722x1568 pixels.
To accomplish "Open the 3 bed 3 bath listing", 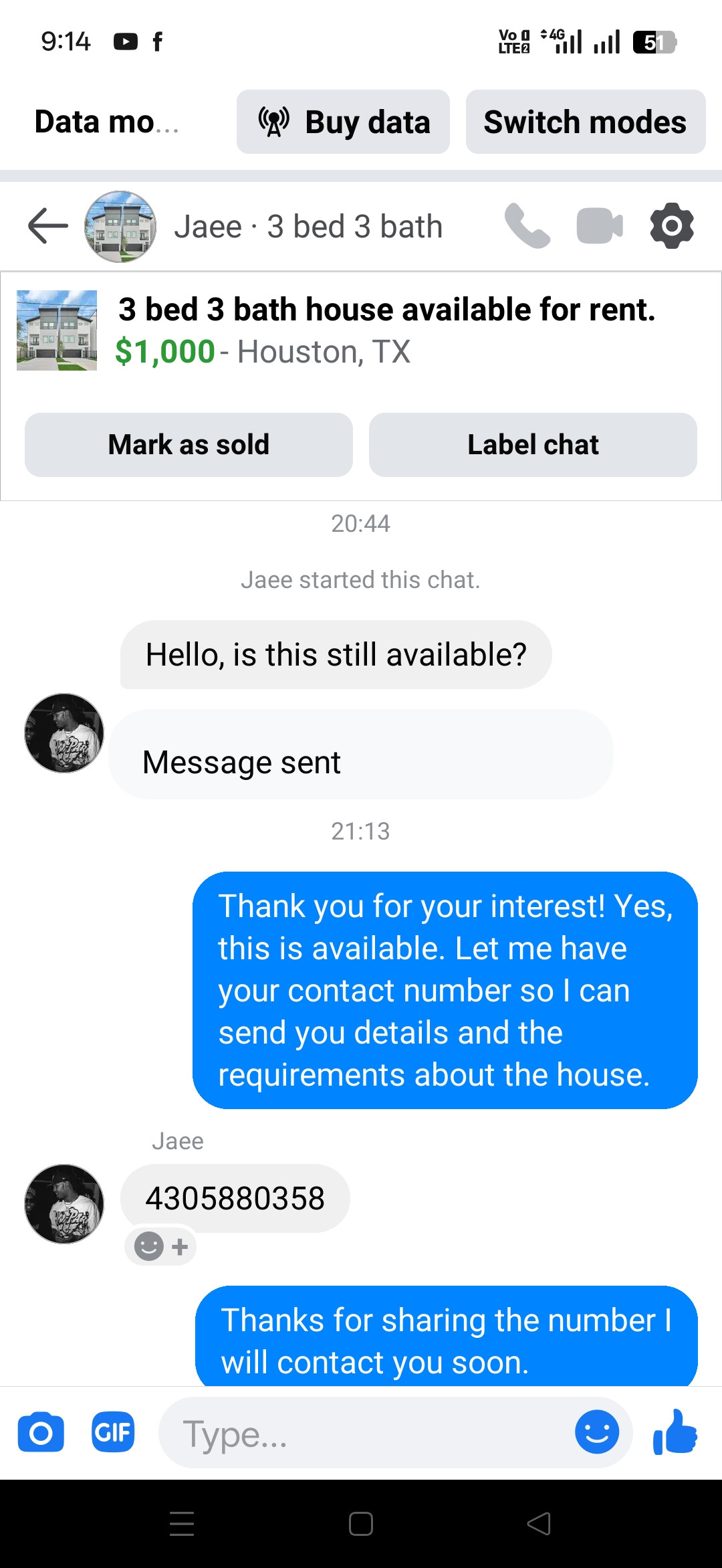I will click(x=386, y=330).
